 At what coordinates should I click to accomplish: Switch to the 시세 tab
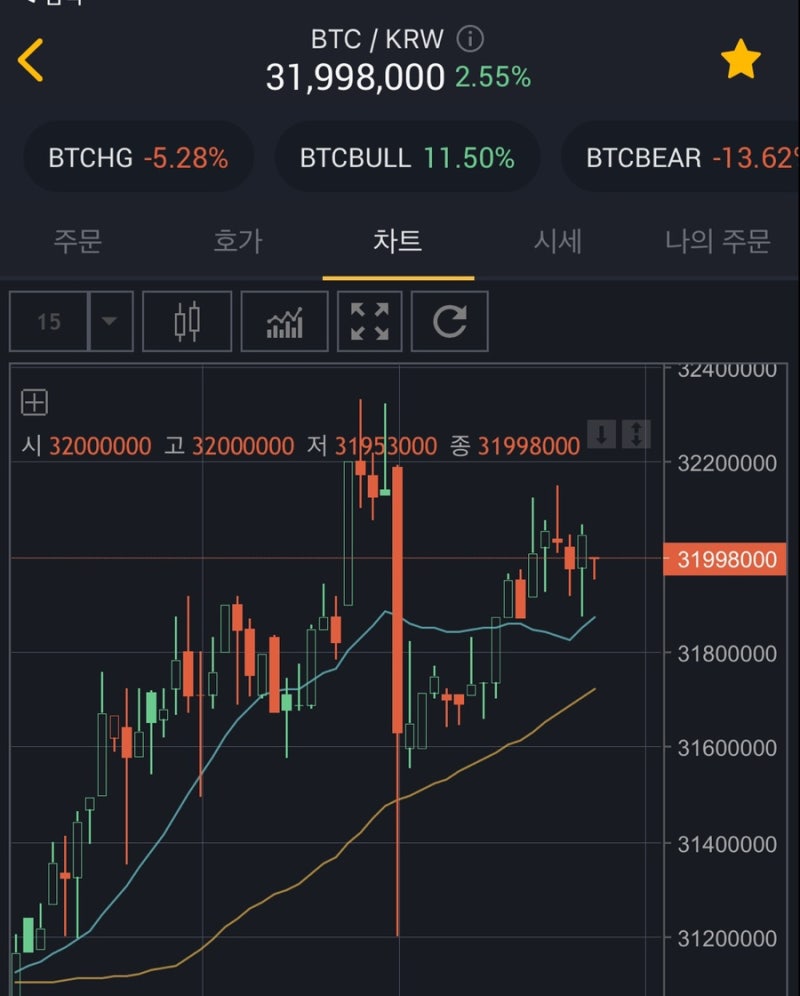[x=558, y=241]
